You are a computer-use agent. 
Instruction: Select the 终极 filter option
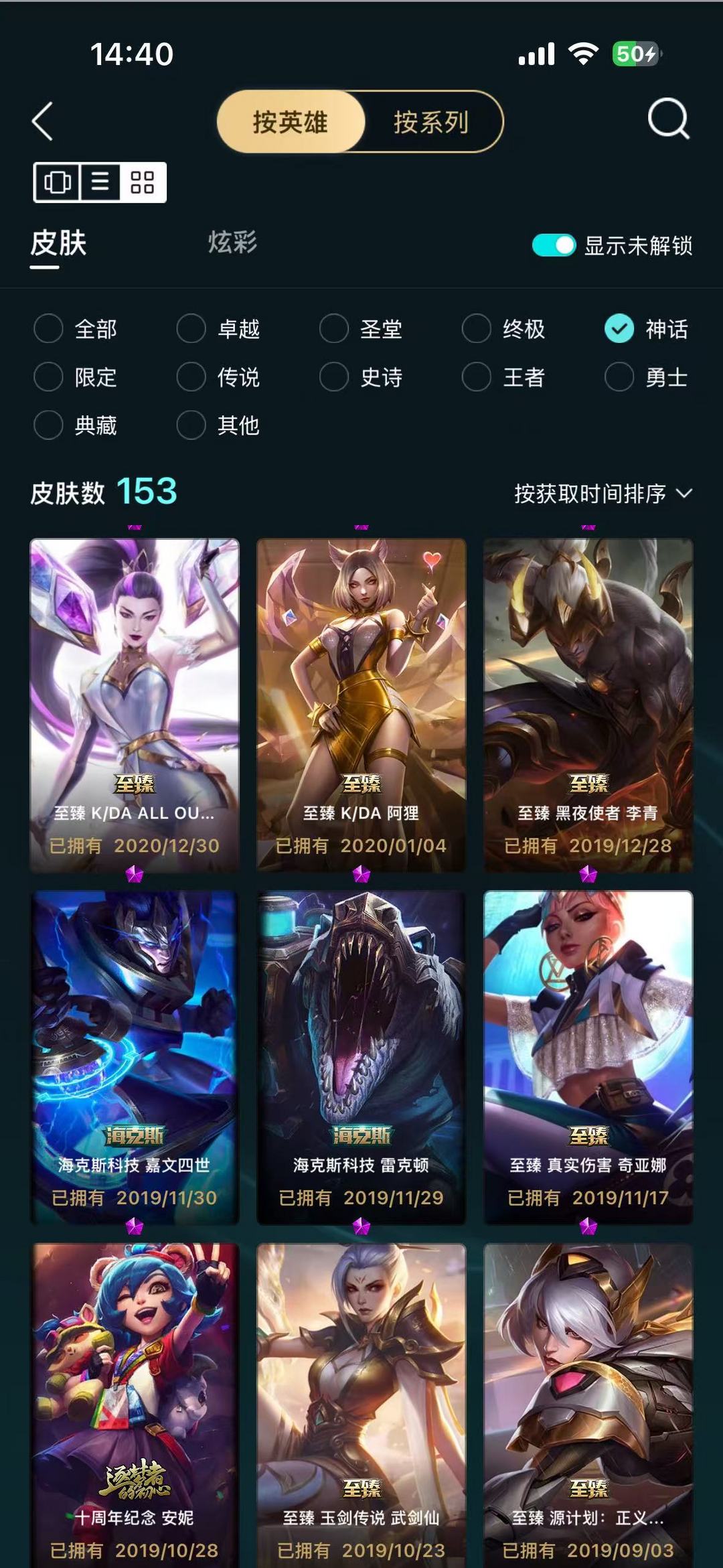click(x=503, y=329)
